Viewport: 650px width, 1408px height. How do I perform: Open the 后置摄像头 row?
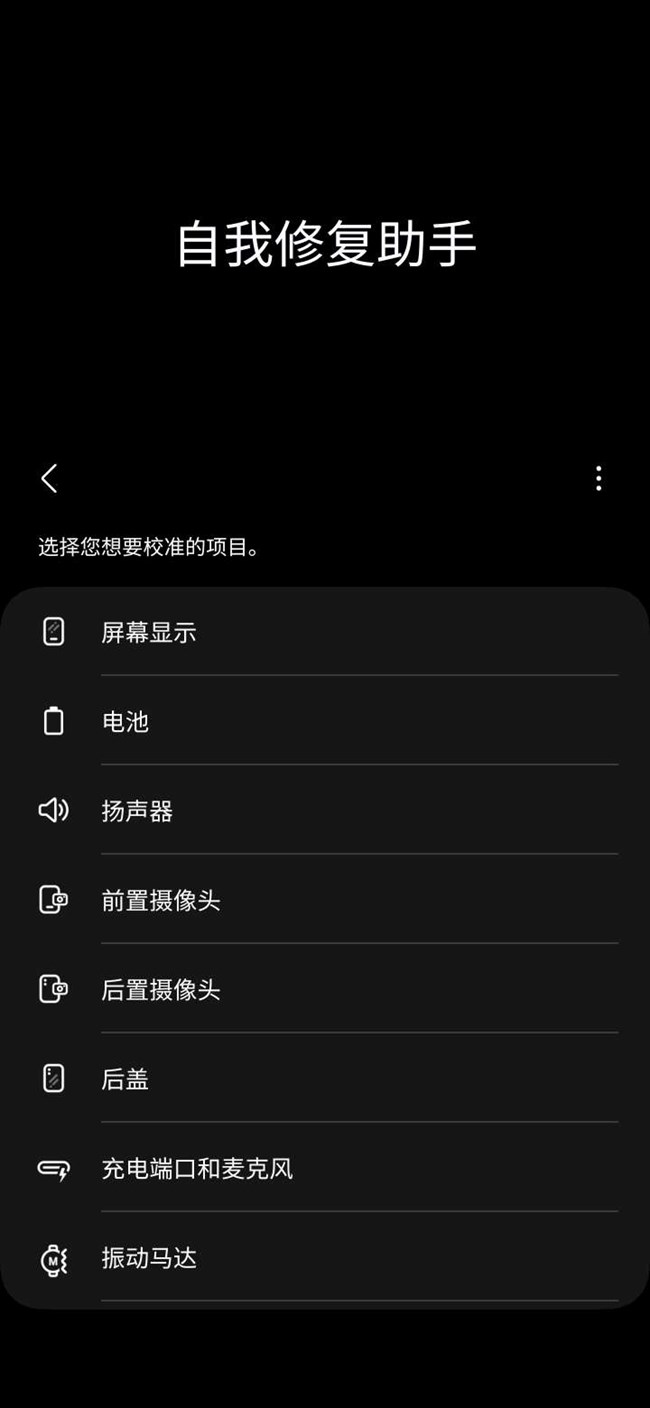[325, 990]
